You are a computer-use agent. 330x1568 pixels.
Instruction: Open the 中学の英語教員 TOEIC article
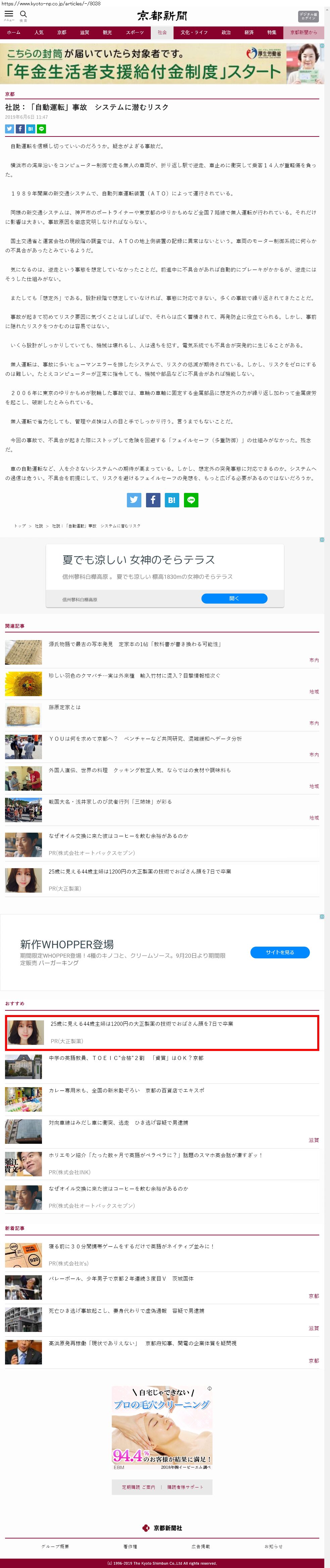click(x=126, y=1058)
